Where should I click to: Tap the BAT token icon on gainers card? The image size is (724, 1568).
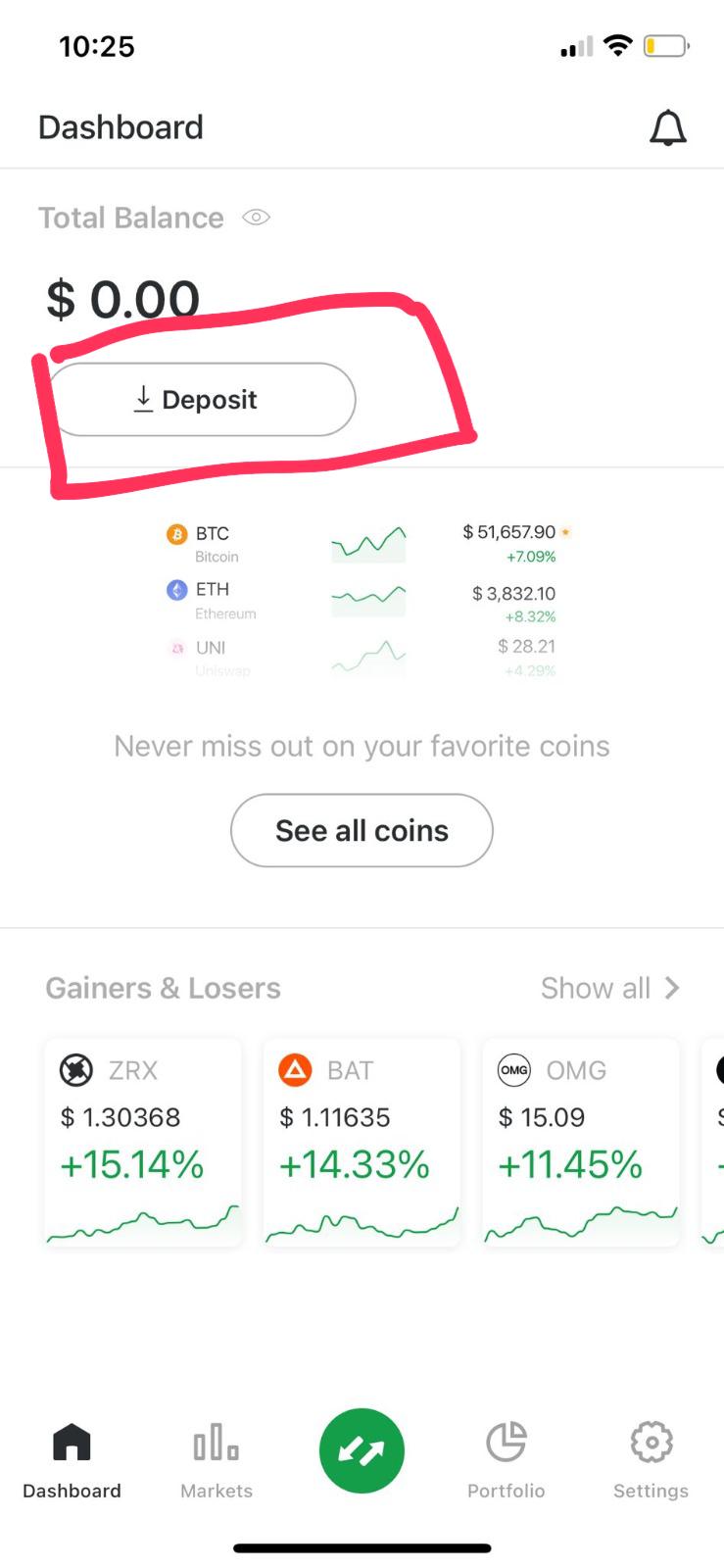click(296, 1069)
